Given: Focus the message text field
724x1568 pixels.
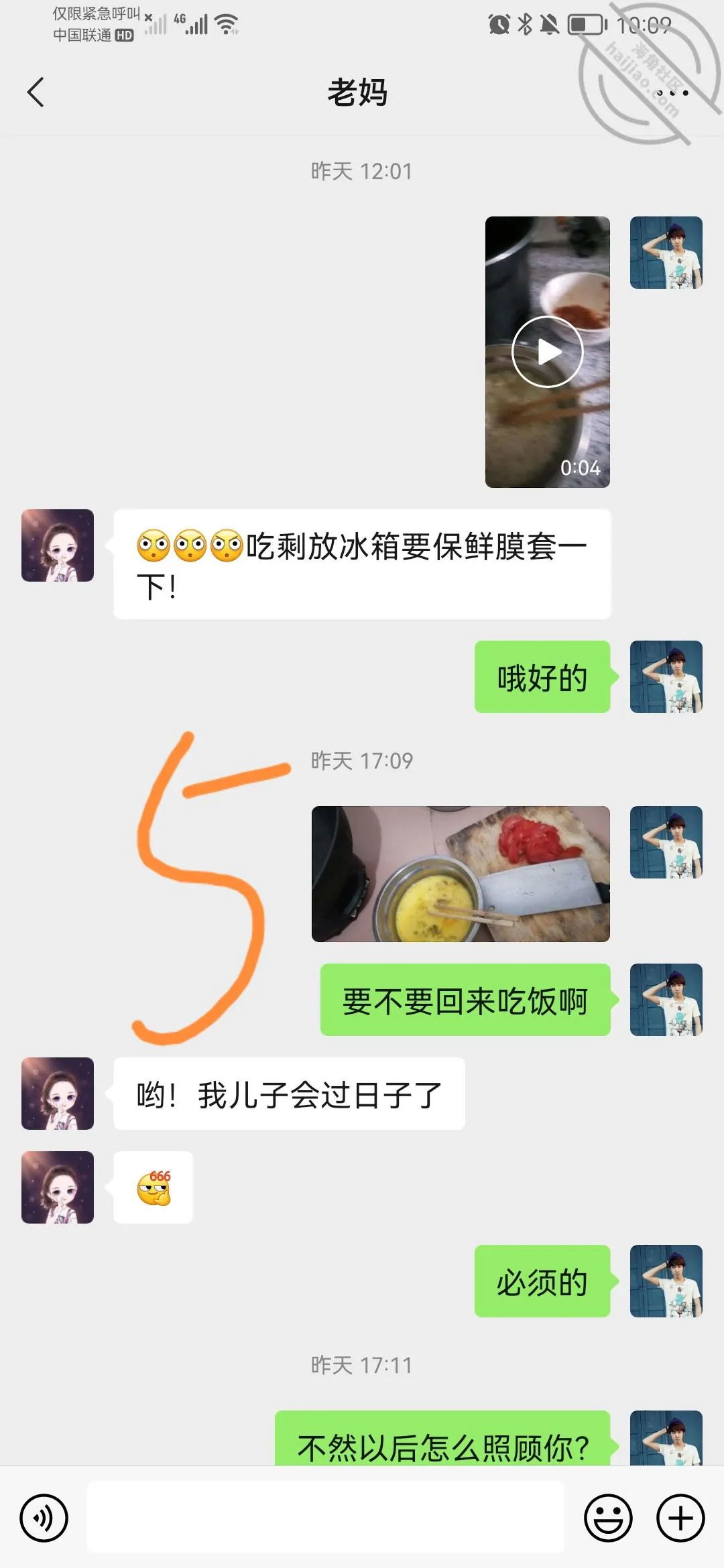Looking at the screenshot, I should [326, 1517].
